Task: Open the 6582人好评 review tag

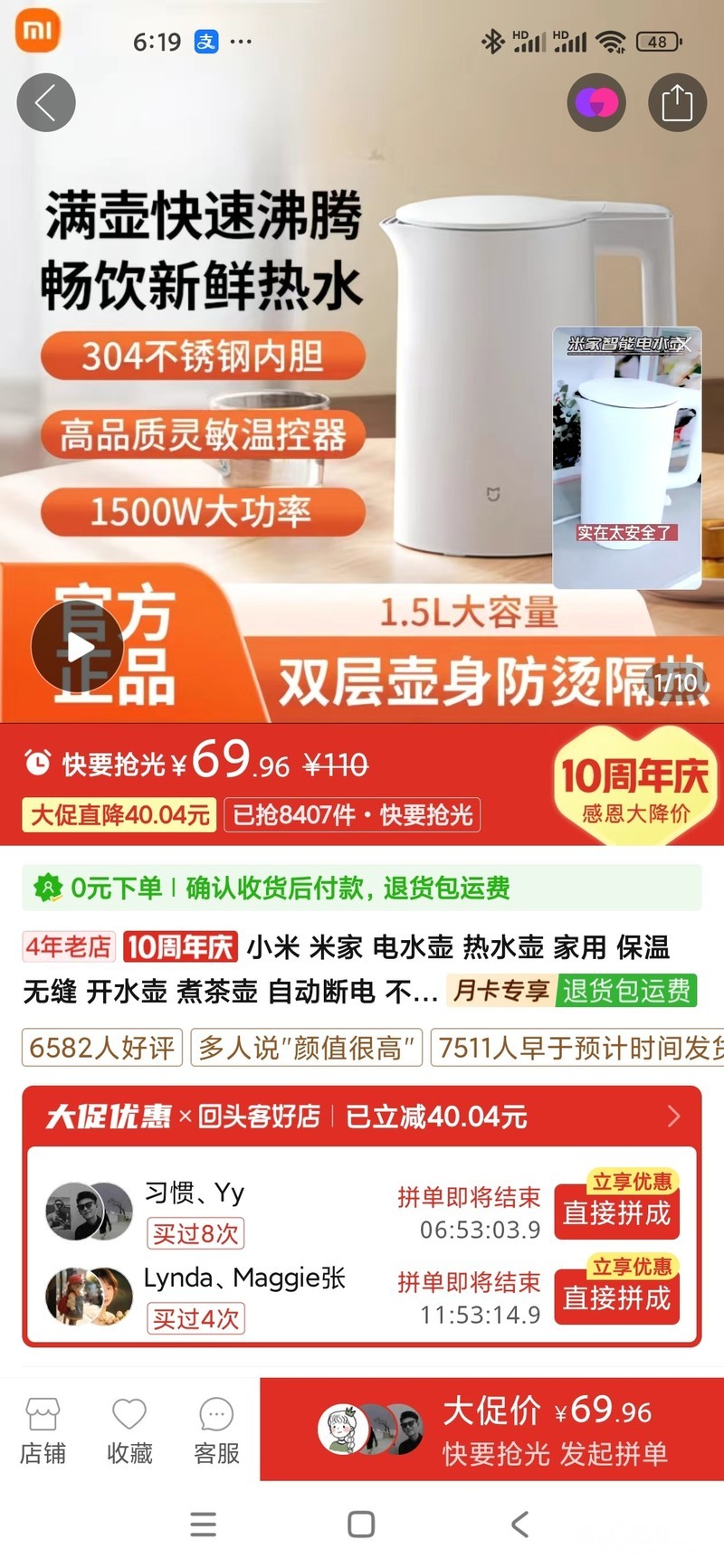Action: click(x=102, y=1048)
